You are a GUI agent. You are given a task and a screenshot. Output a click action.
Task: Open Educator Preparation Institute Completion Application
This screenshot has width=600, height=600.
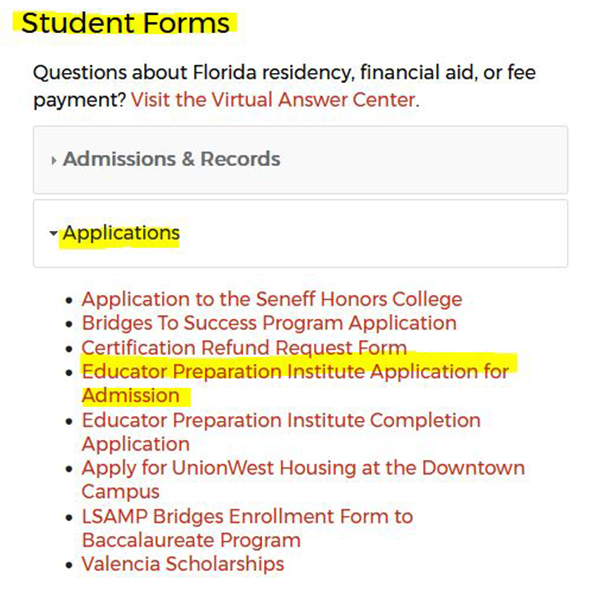point(280,420)
